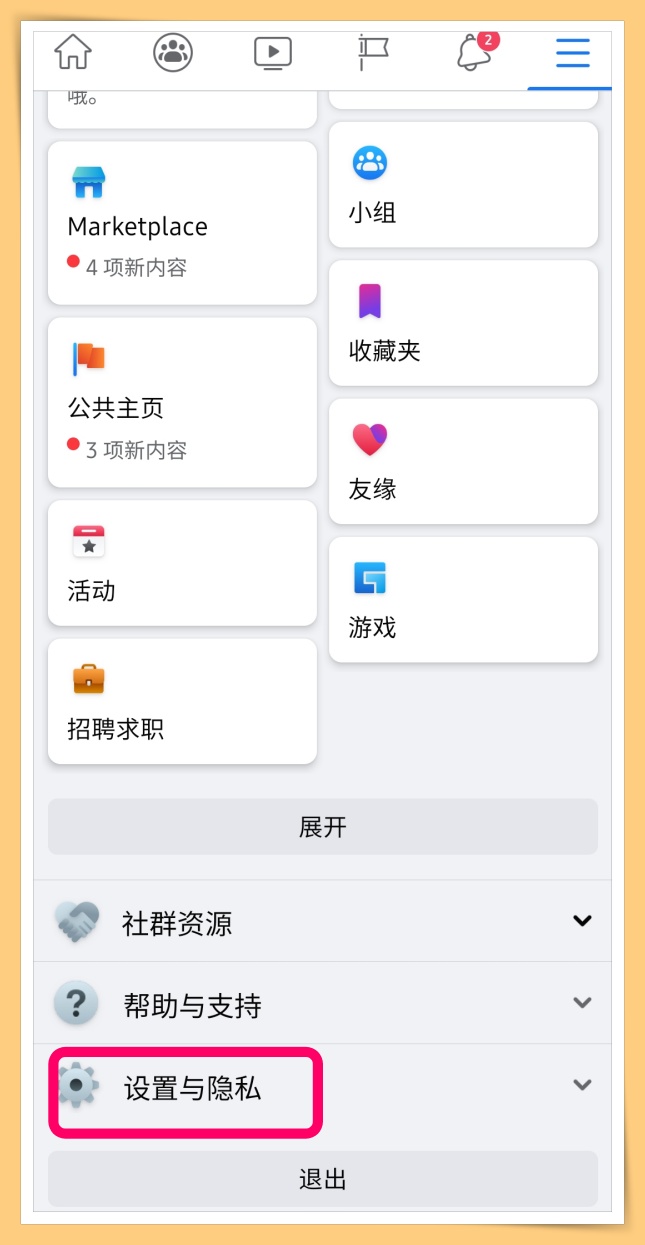Open the 游戏 gaming card
The width and height of the screenshot is (645, 1245).
(x=463, y=600)
